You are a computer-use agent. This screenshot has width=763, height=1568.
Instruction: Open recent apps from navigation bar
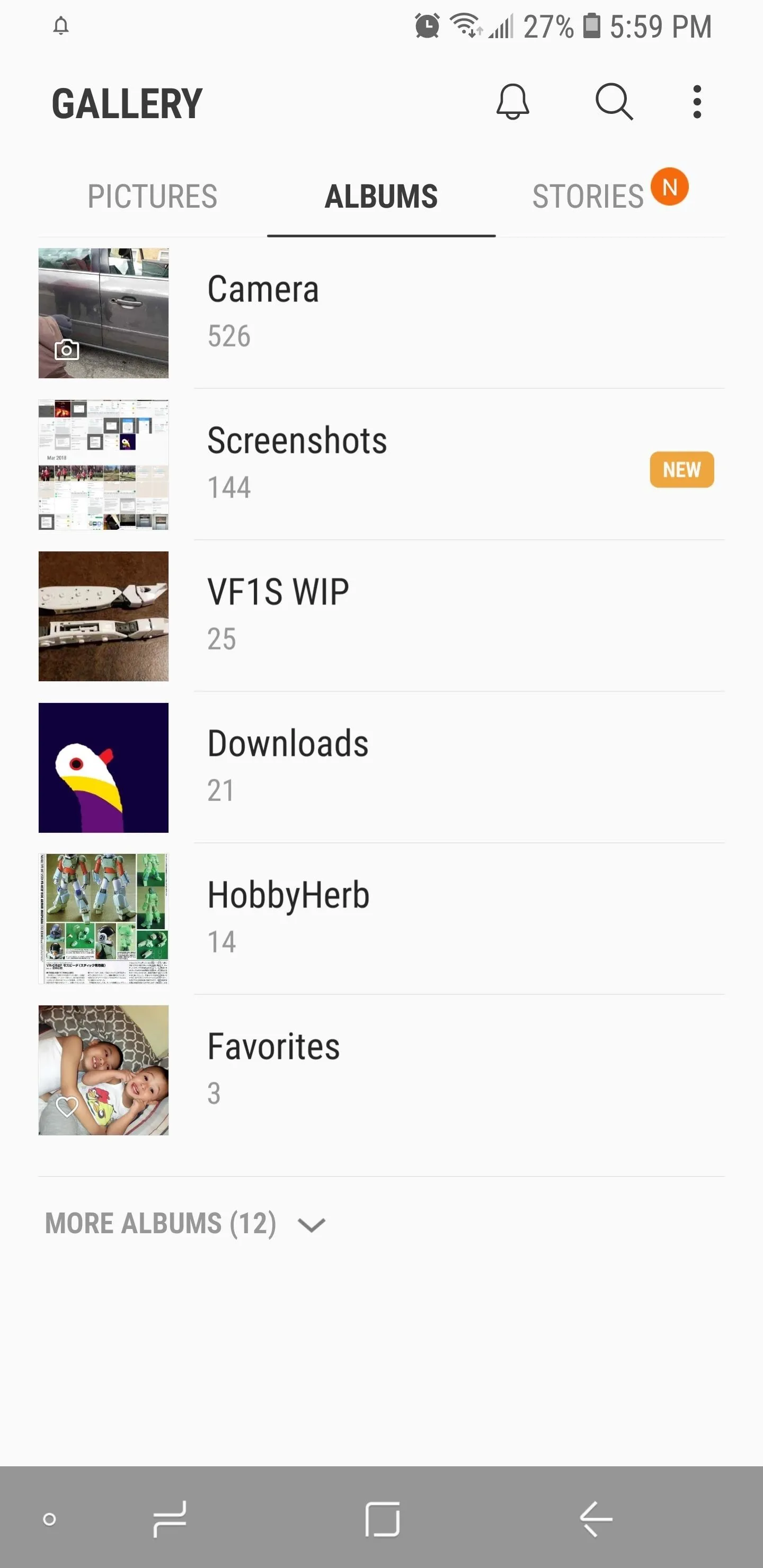click(x=170, y=1519)
